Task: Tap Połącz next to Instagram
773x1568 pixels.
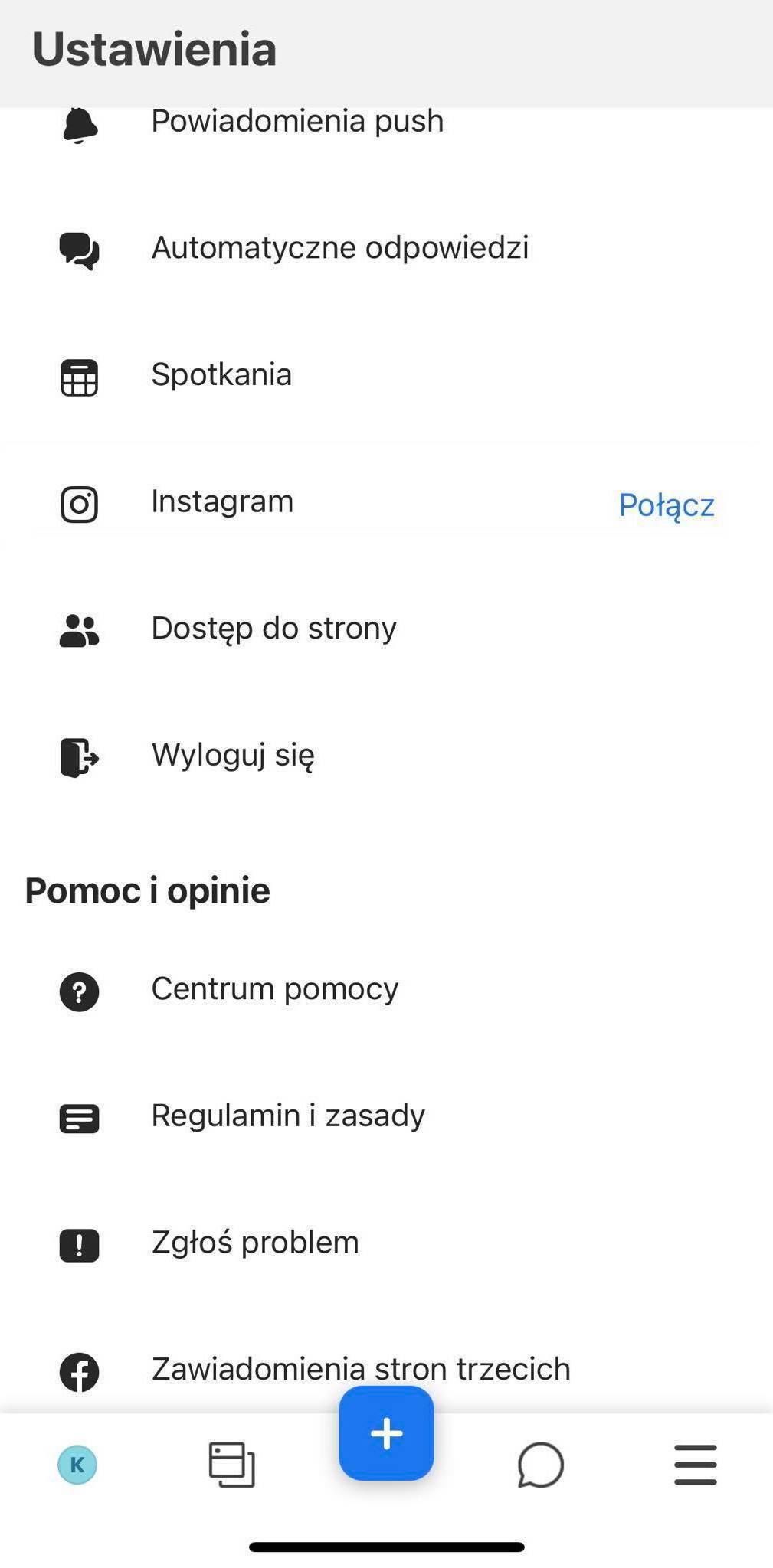Action: pos(666,505)
